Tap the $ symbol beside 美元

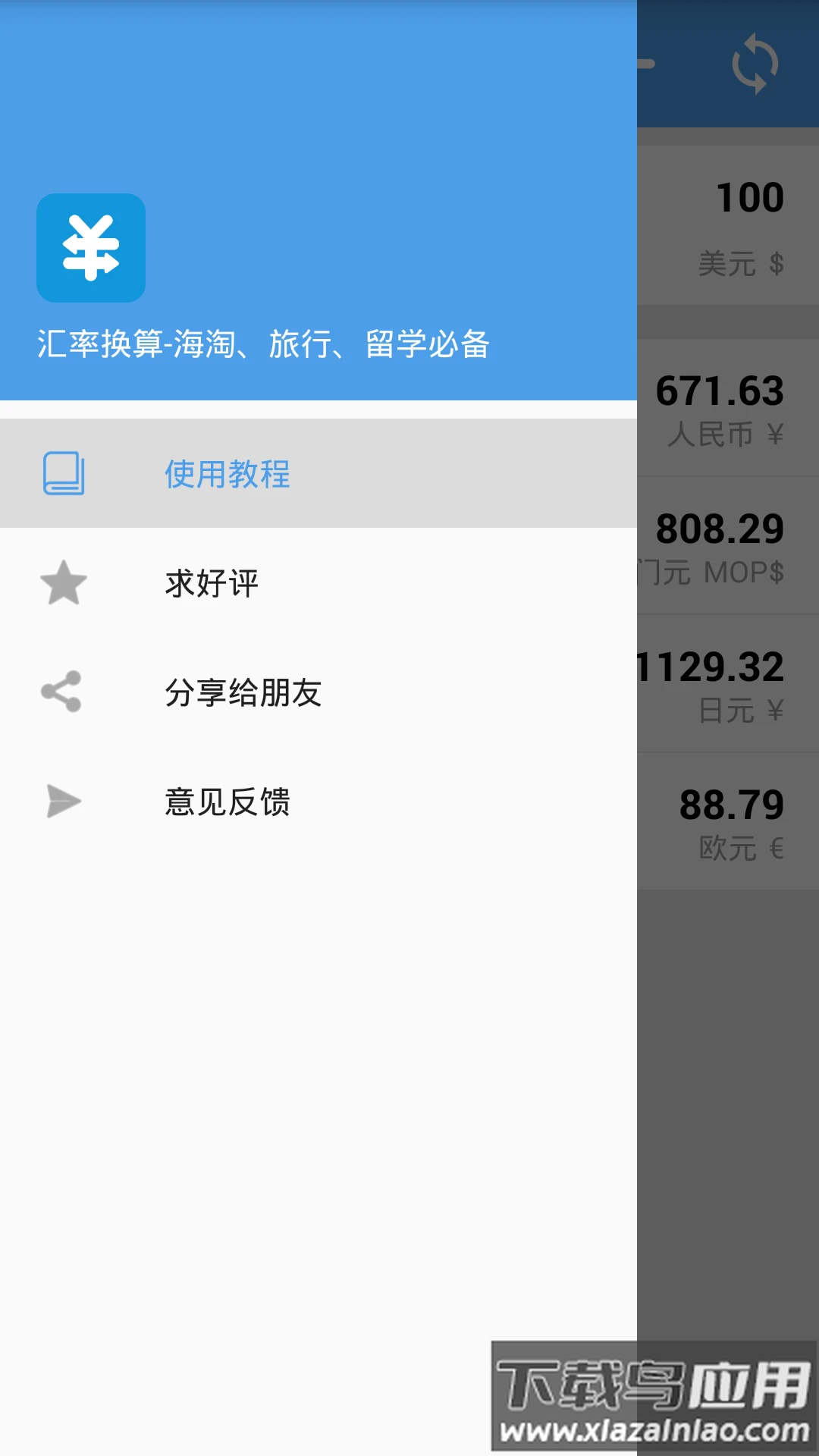[x=775, y=264]
